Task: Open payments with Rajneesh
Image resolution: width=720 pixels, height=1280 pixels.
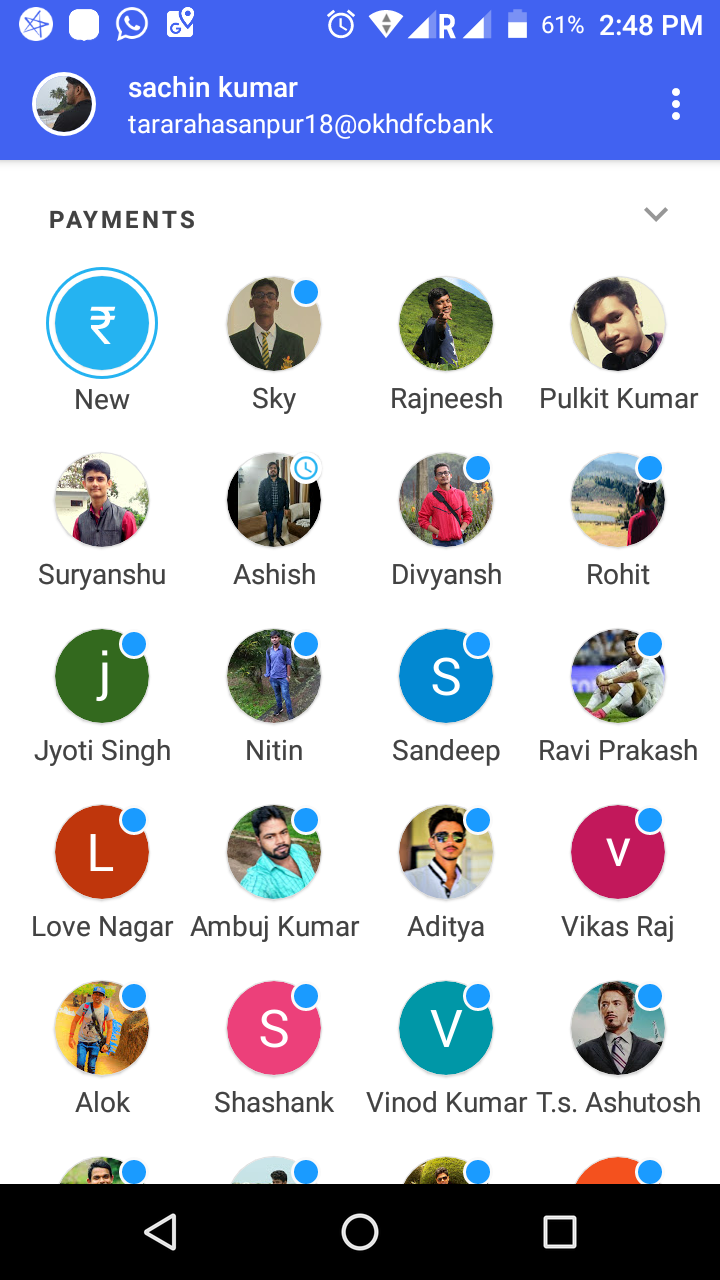Action: [x=446, y=324]
